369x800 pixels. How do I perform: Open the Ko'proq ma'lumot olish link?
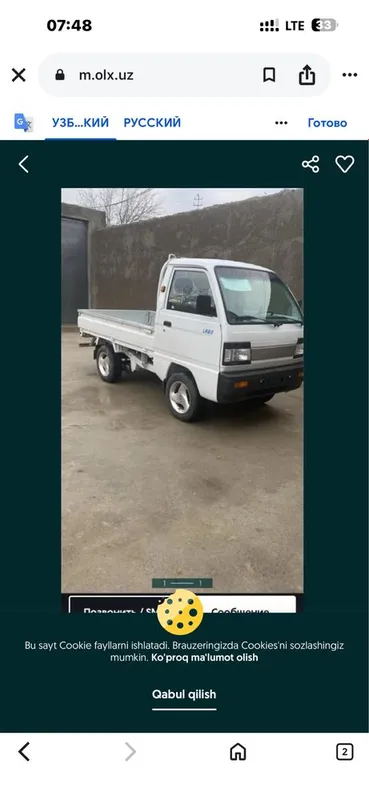[x=205, y=658]
